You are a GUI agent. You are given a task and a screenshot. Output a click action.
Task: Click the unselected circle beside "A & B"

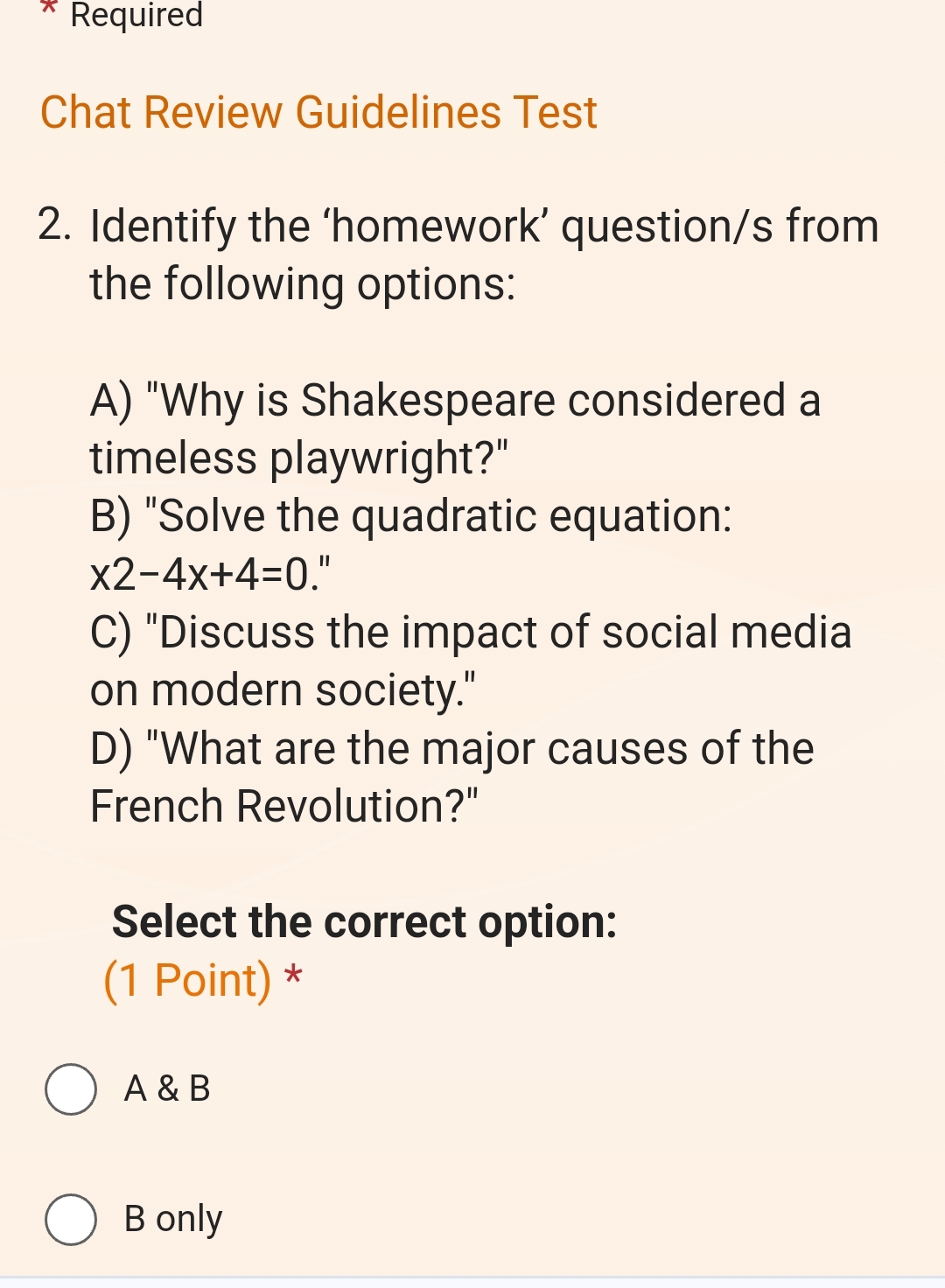pos(72,1089)
